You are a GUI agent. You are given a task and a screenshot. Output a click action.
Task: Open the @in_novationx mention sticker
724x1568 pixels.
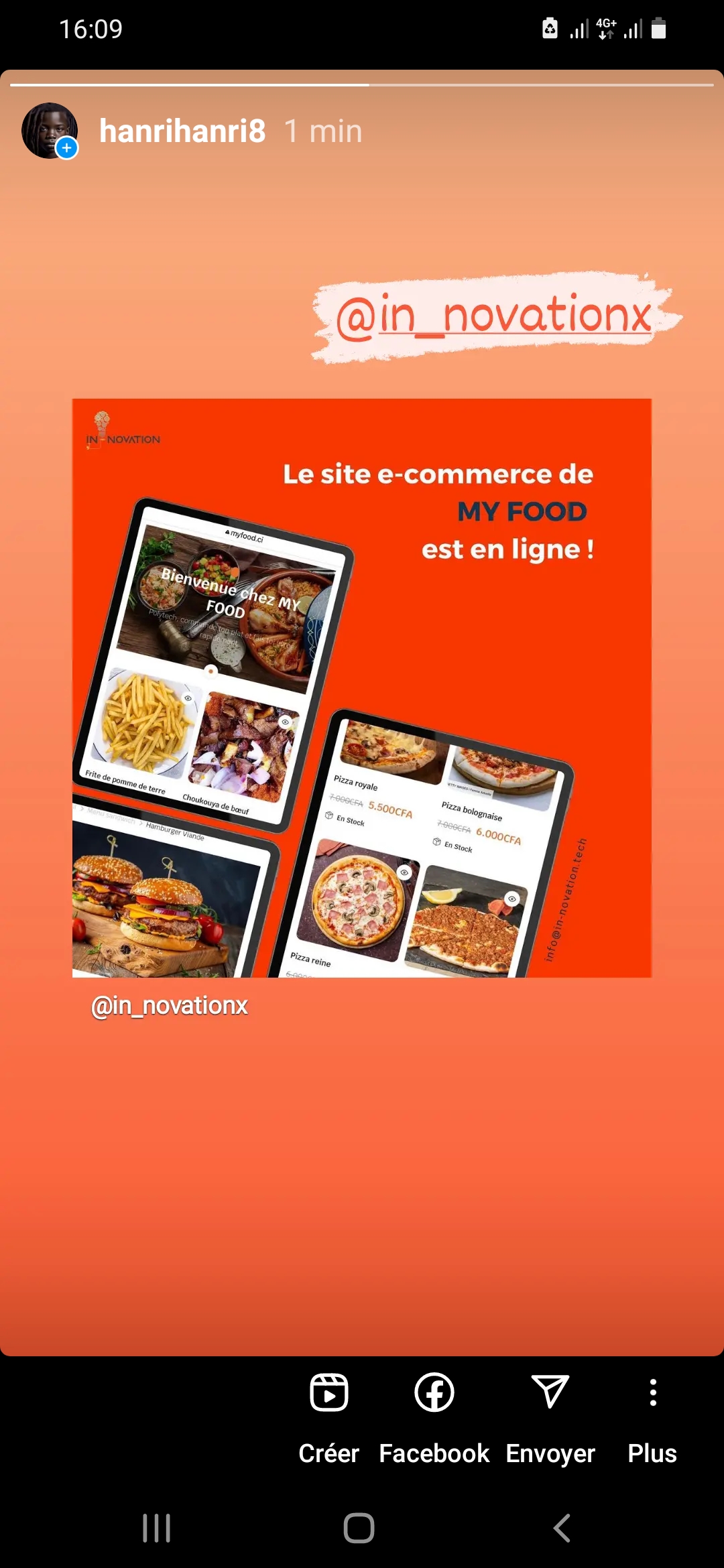494,316
